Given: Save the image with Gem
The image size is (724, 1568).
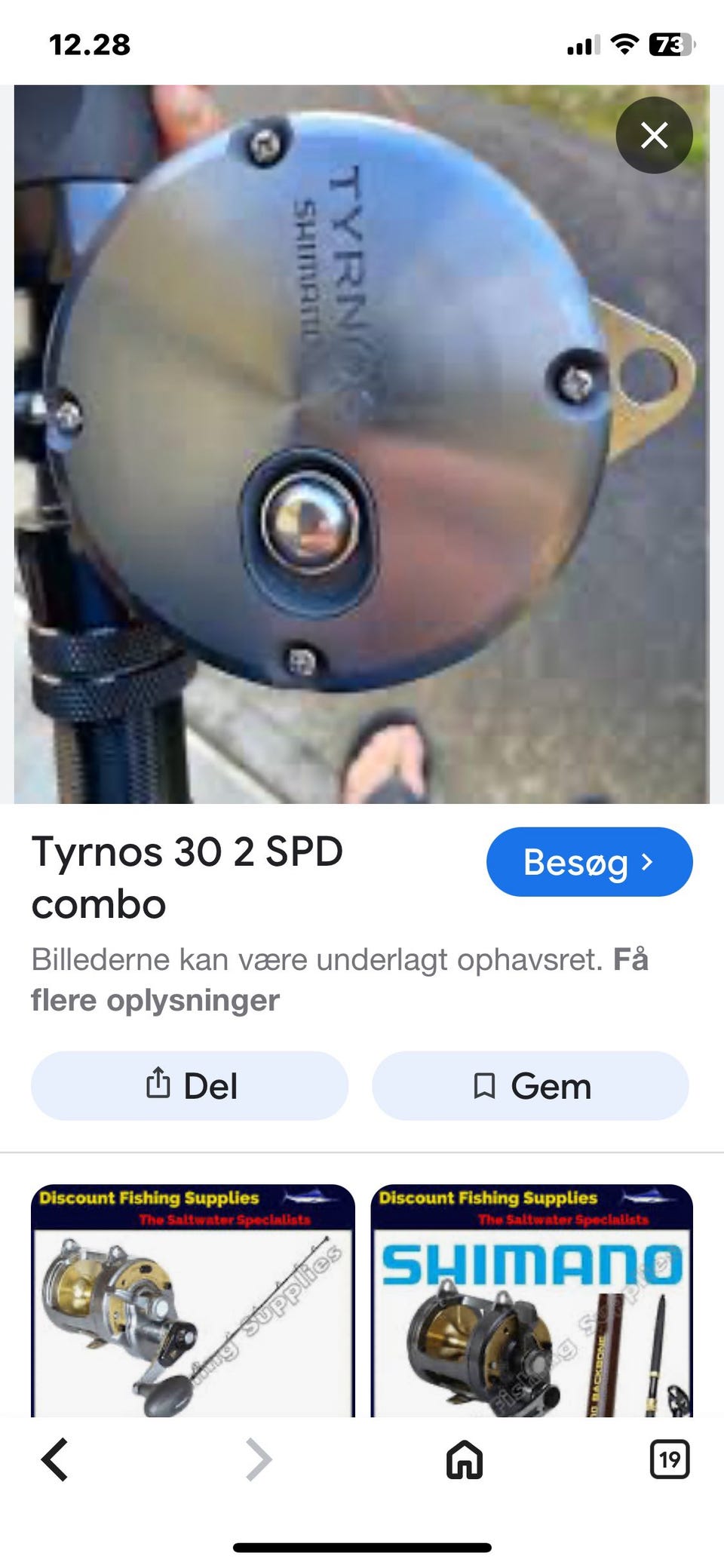Looking at the screenshot, I should [x=530, y=1085].
